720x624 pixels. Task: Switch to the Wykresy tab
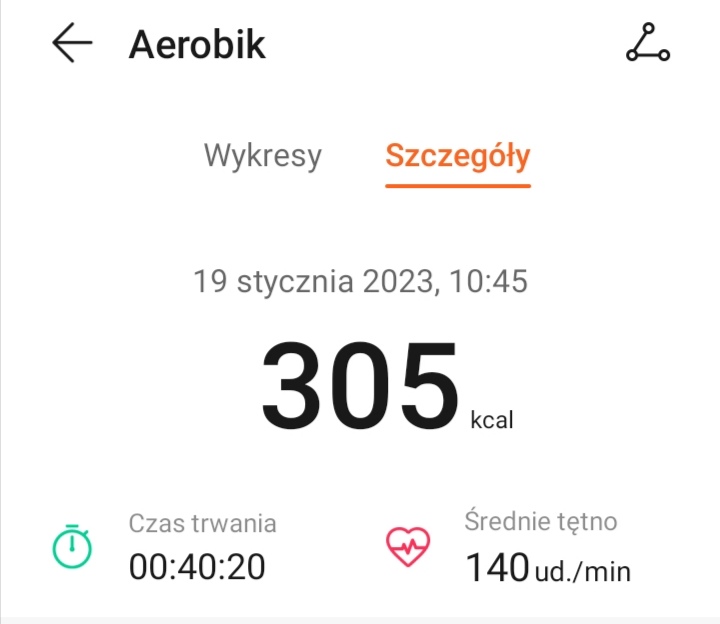click(x=263, y=156)
